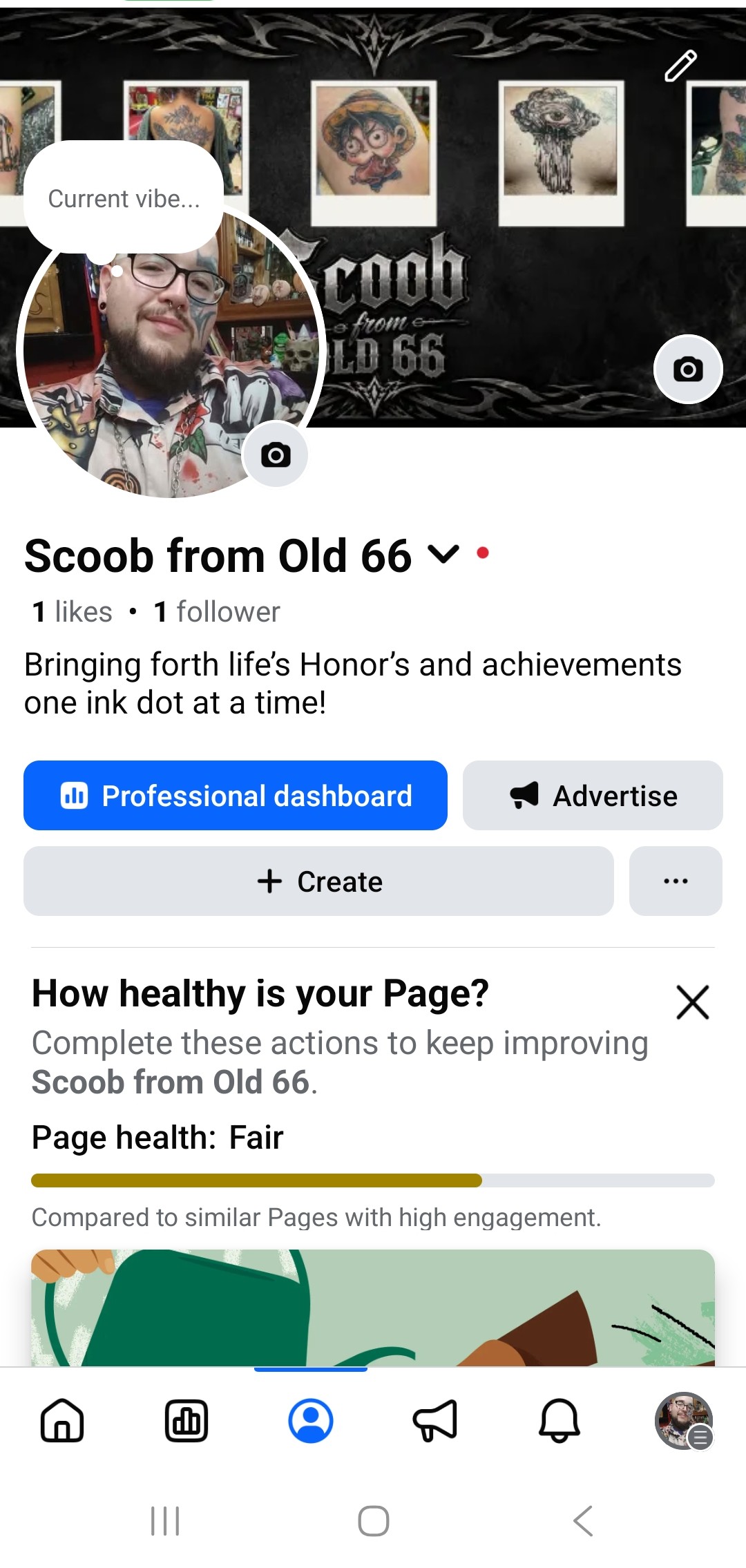Image resolution: width=746 pixels, height=1568 pixels.
Task: Open recent apps from navigation bar
Action: 165,1520
